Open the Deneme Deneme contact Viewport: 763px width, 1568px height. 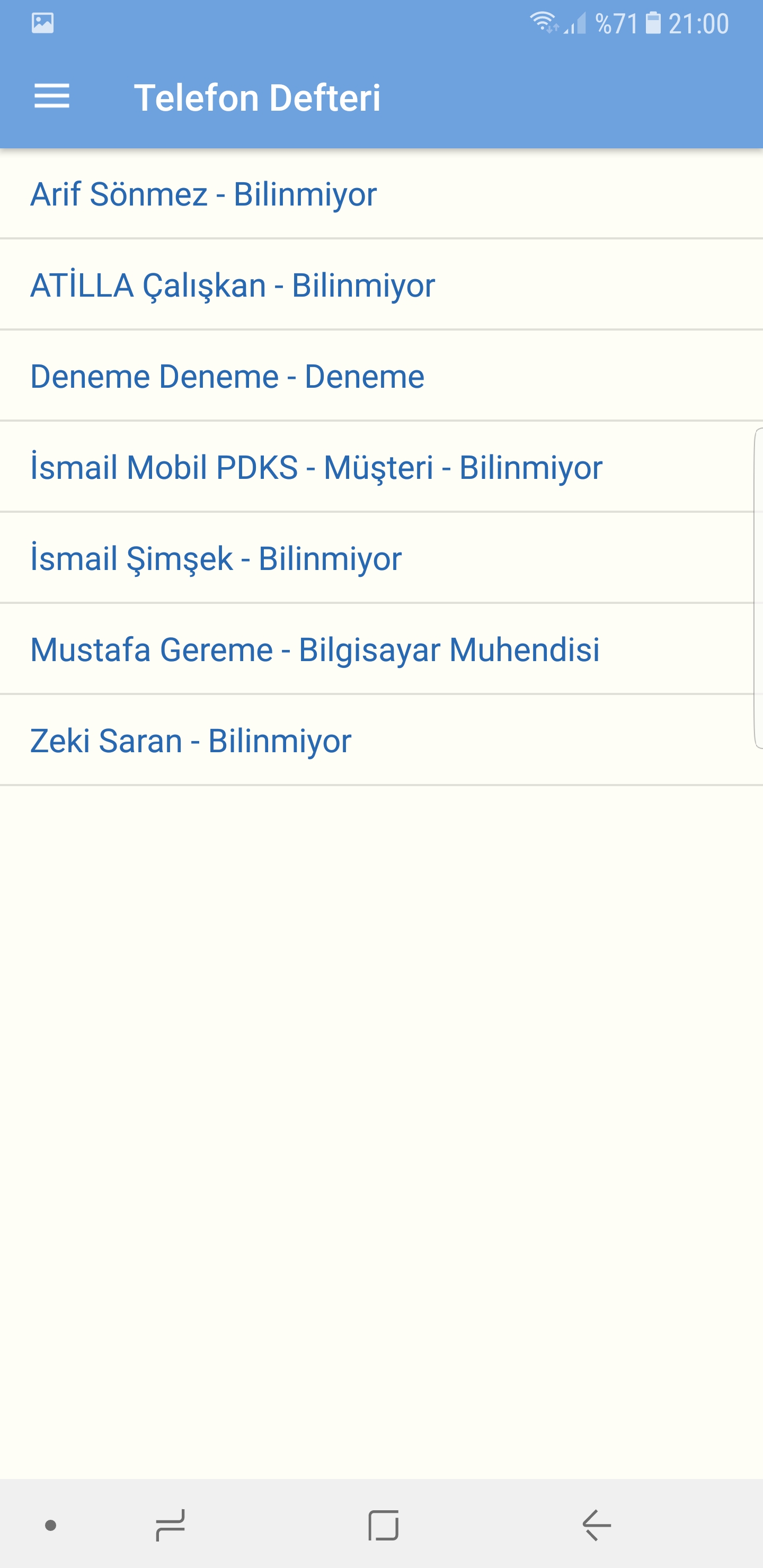[381, 376]
